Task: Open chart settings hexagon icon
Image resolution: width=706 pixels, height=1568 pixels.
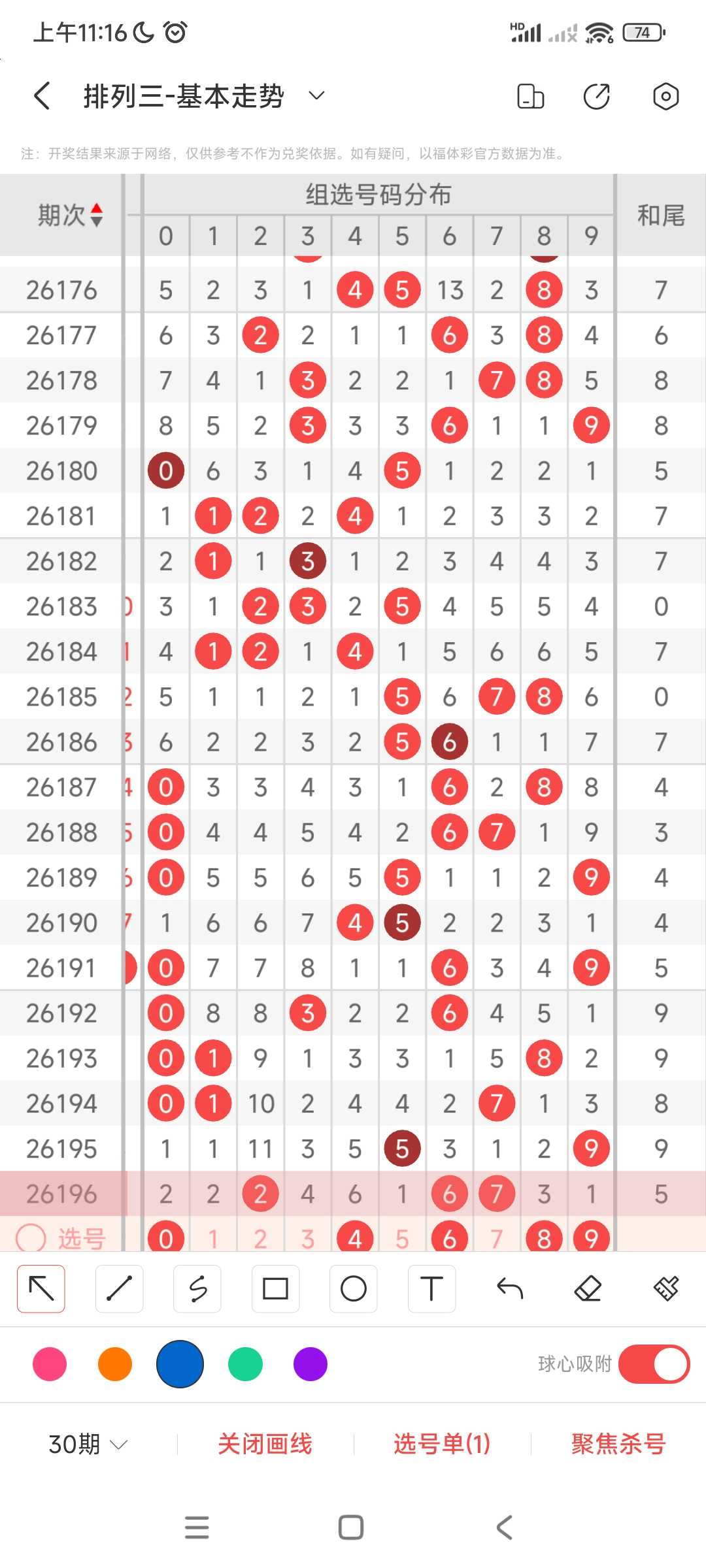Action: tap(665, 96)
